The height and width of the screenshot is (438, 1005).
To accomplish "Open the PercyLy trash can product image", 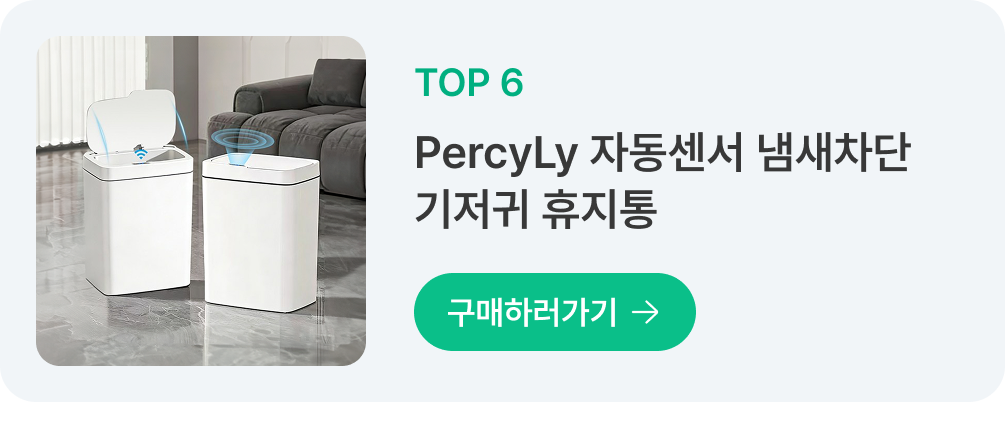I will tap(201, 201).
